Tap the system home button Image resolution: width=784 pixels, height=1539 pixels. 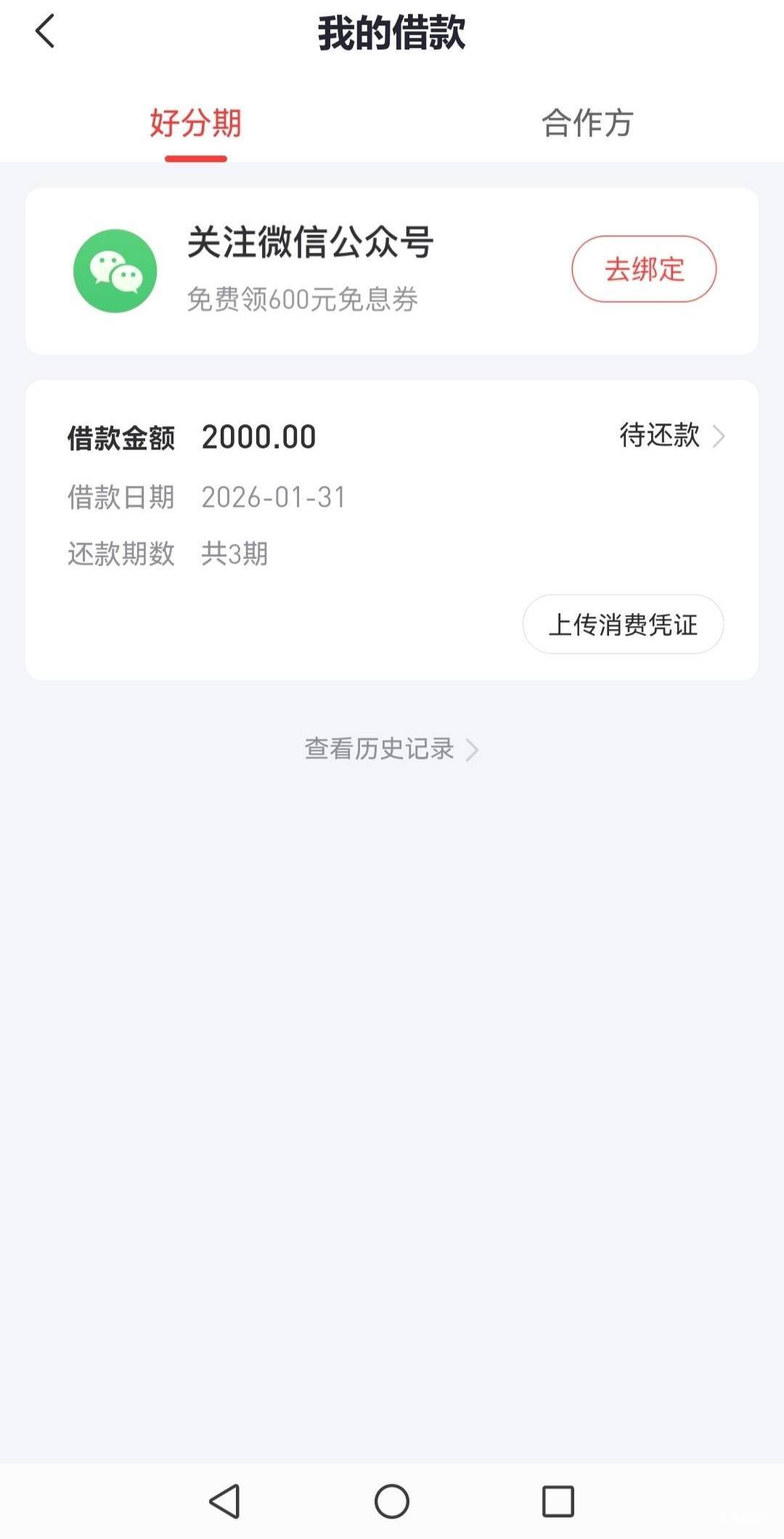(392, 1501)
